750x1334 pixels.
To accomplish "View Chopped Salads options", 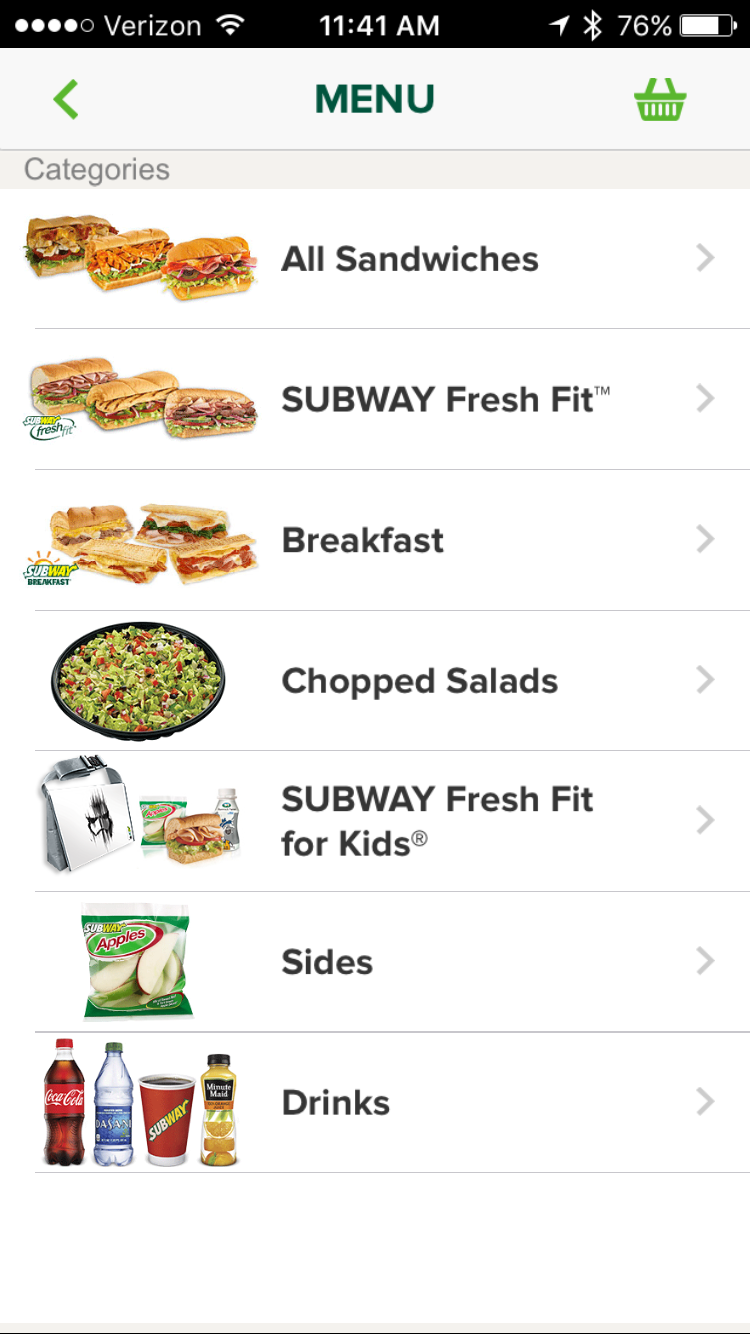I will [x=420, y=681].
